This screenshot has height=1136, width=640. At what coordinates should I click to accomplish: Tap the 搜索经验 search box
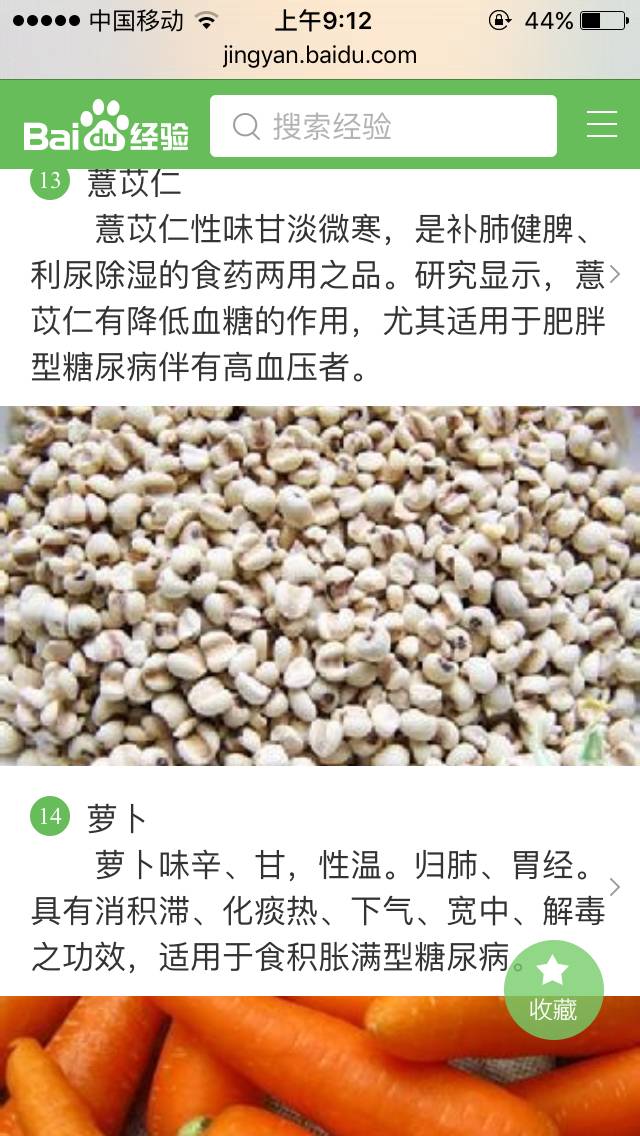[383, 126]
